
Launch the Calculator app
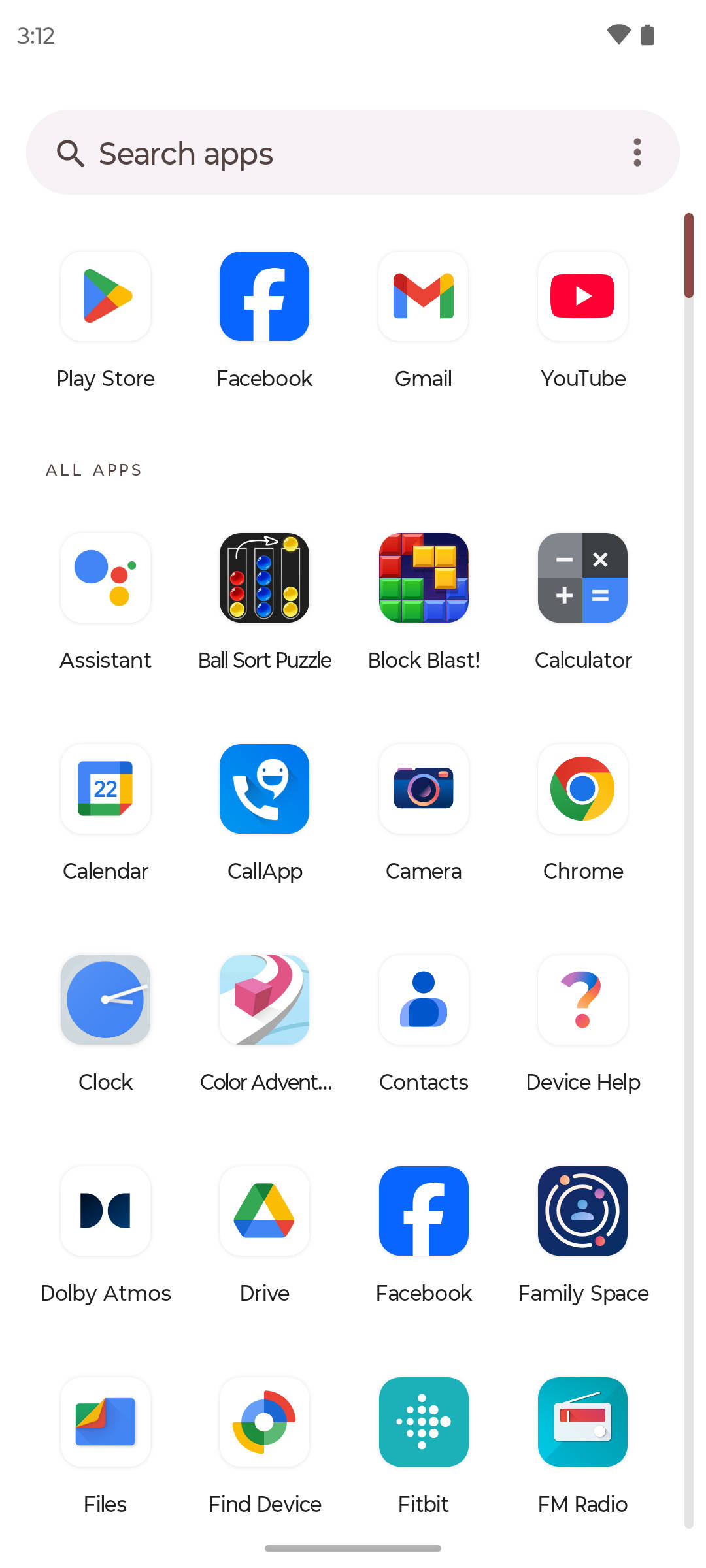point(582,578)
